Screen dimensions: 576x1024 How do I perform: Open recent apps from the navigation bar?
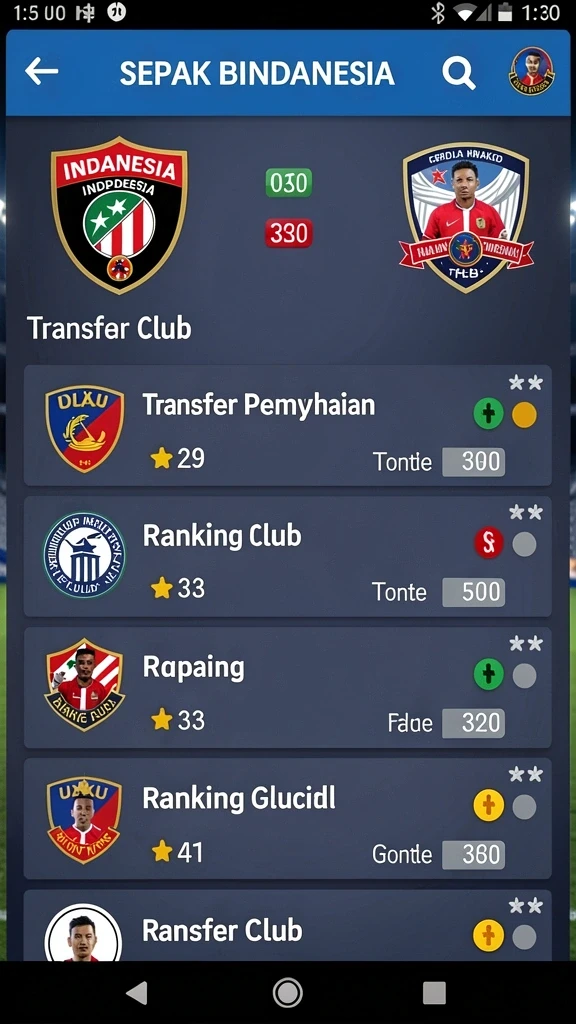(x=434, y=993)
